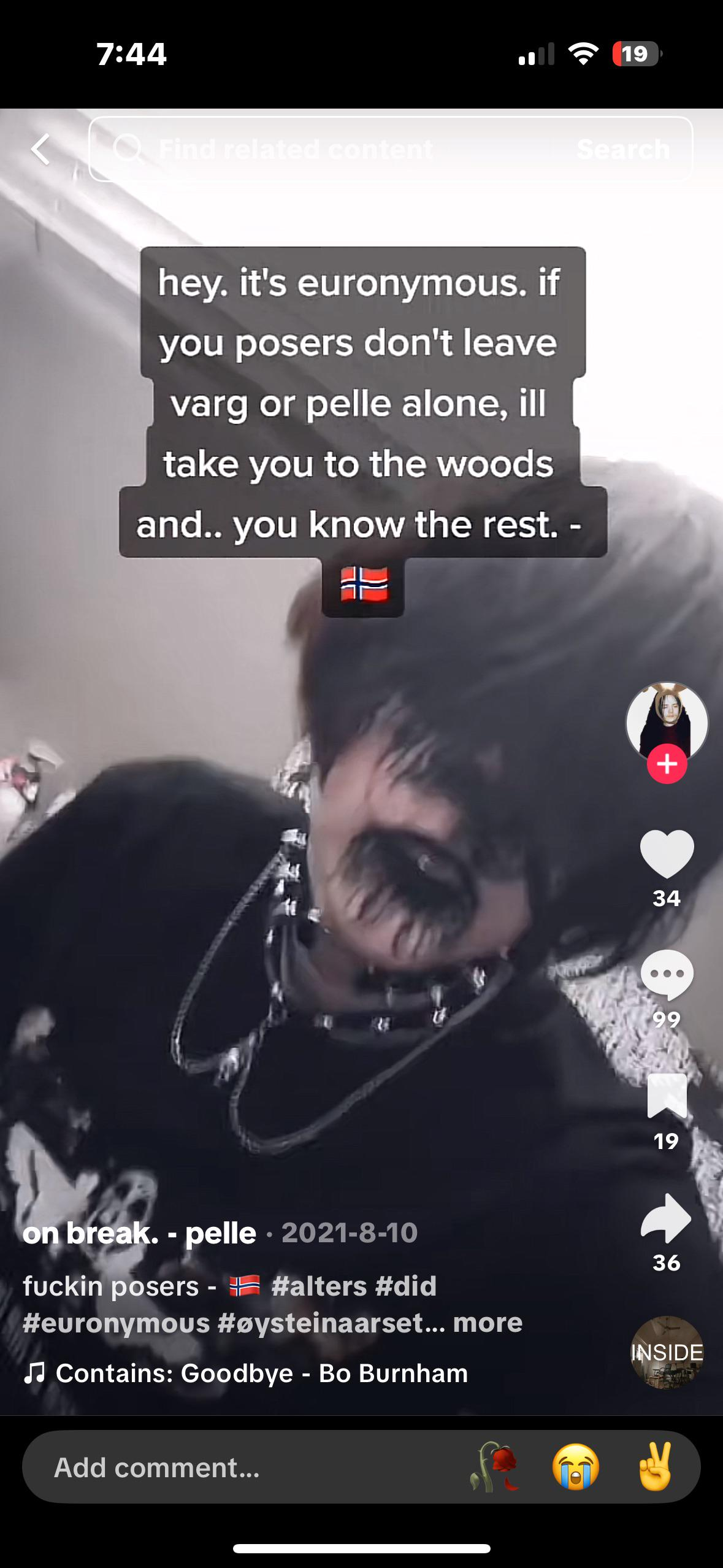Share this video using the arrow
This screenshot has width=723, height=1568.
[667, 1218]
